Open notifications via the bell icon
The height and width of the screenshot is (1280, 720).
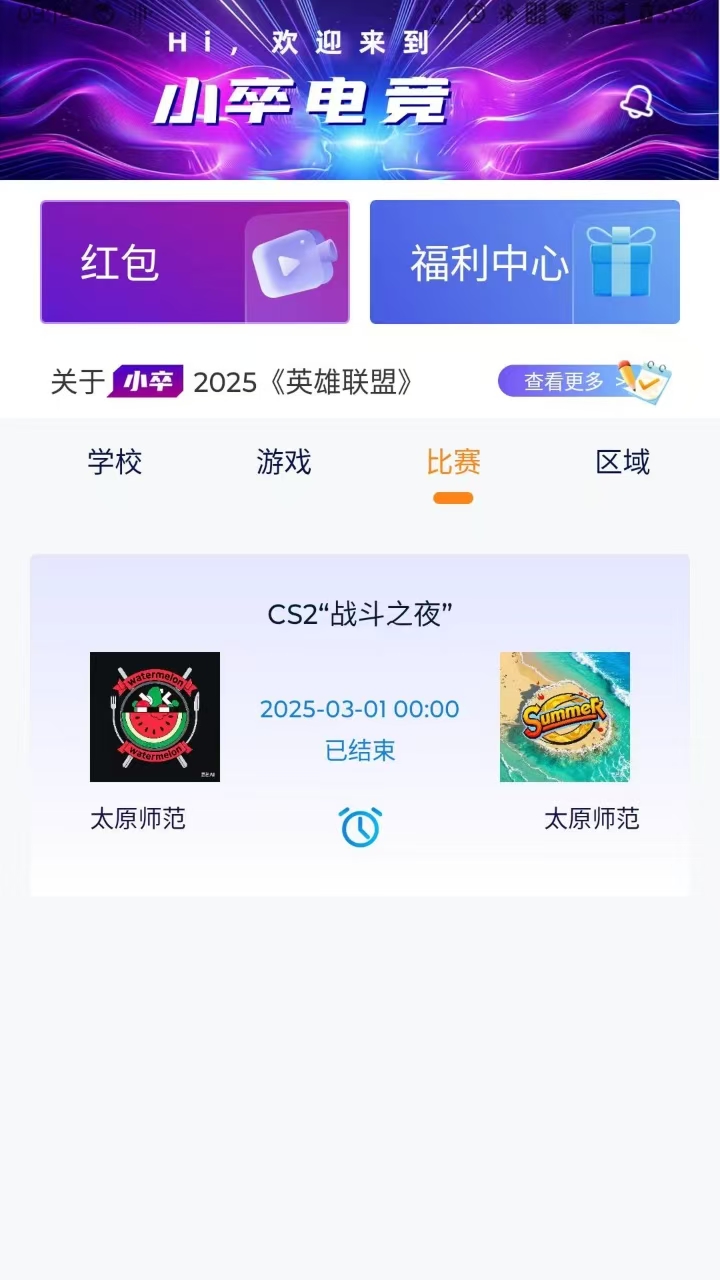pyautogui.click(x=637, y=102)
